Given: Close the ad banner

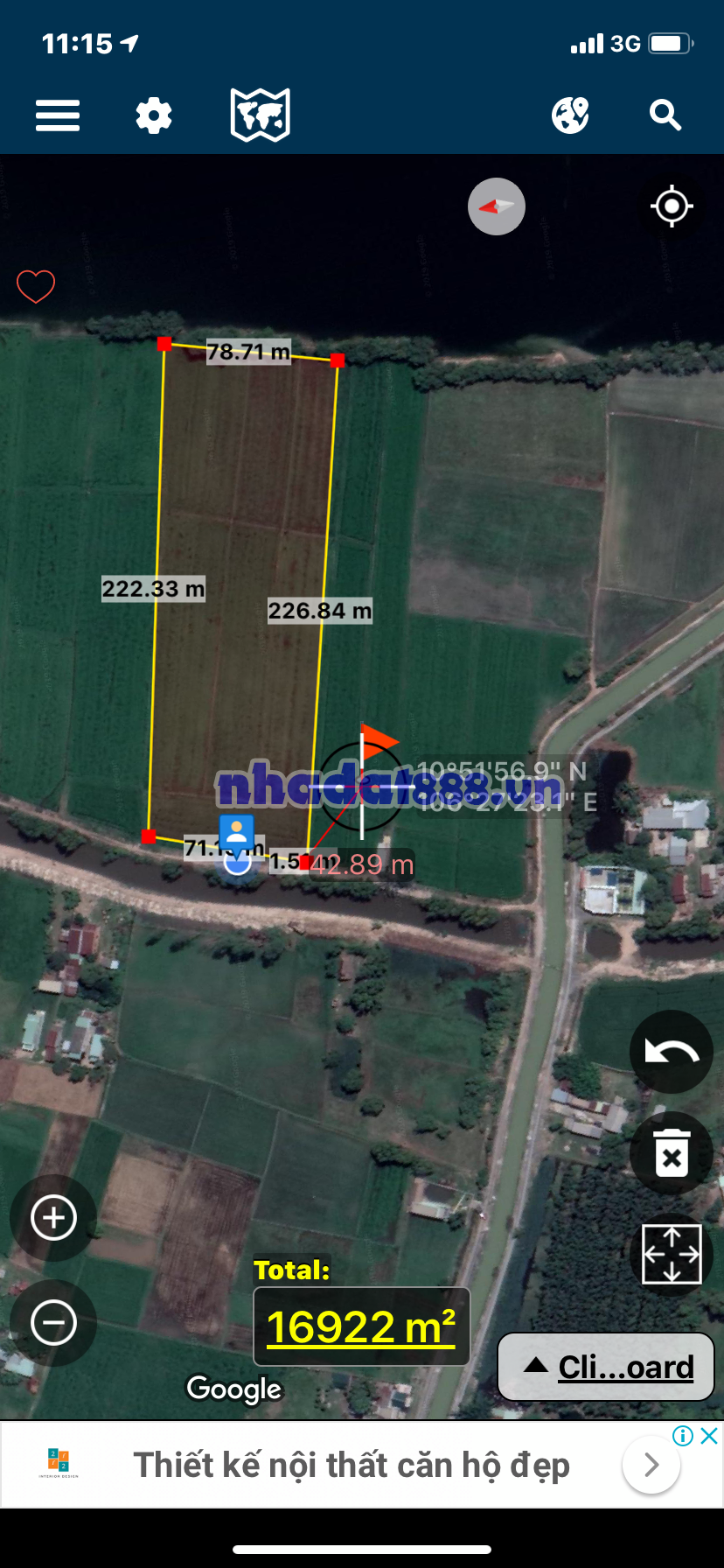Looking at the screenshot, I should (710, 1436).
